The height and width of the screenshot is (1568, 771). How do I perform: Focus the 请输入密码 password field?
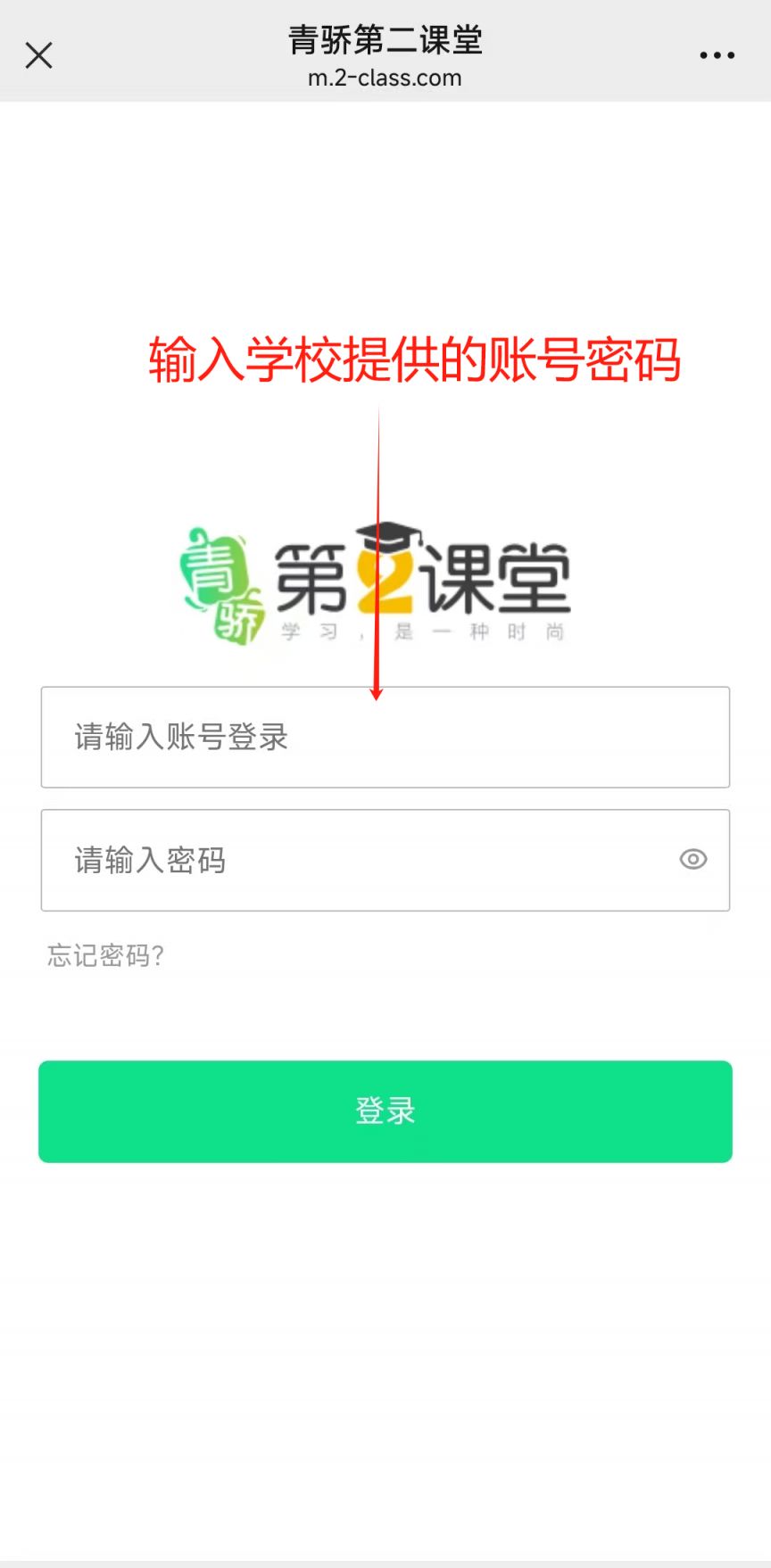357,861
